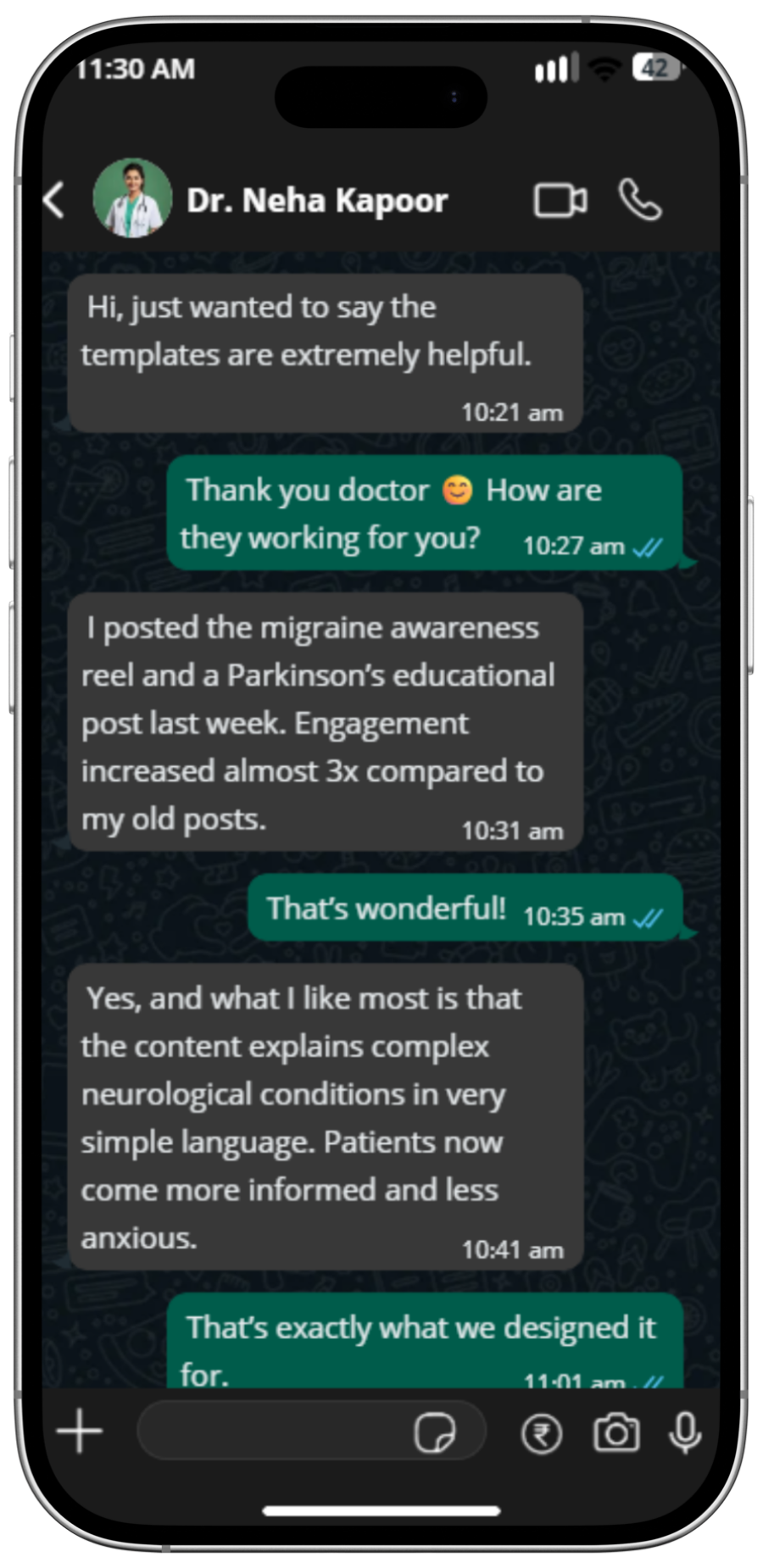Launch the camera from the chat bar

615,1433
